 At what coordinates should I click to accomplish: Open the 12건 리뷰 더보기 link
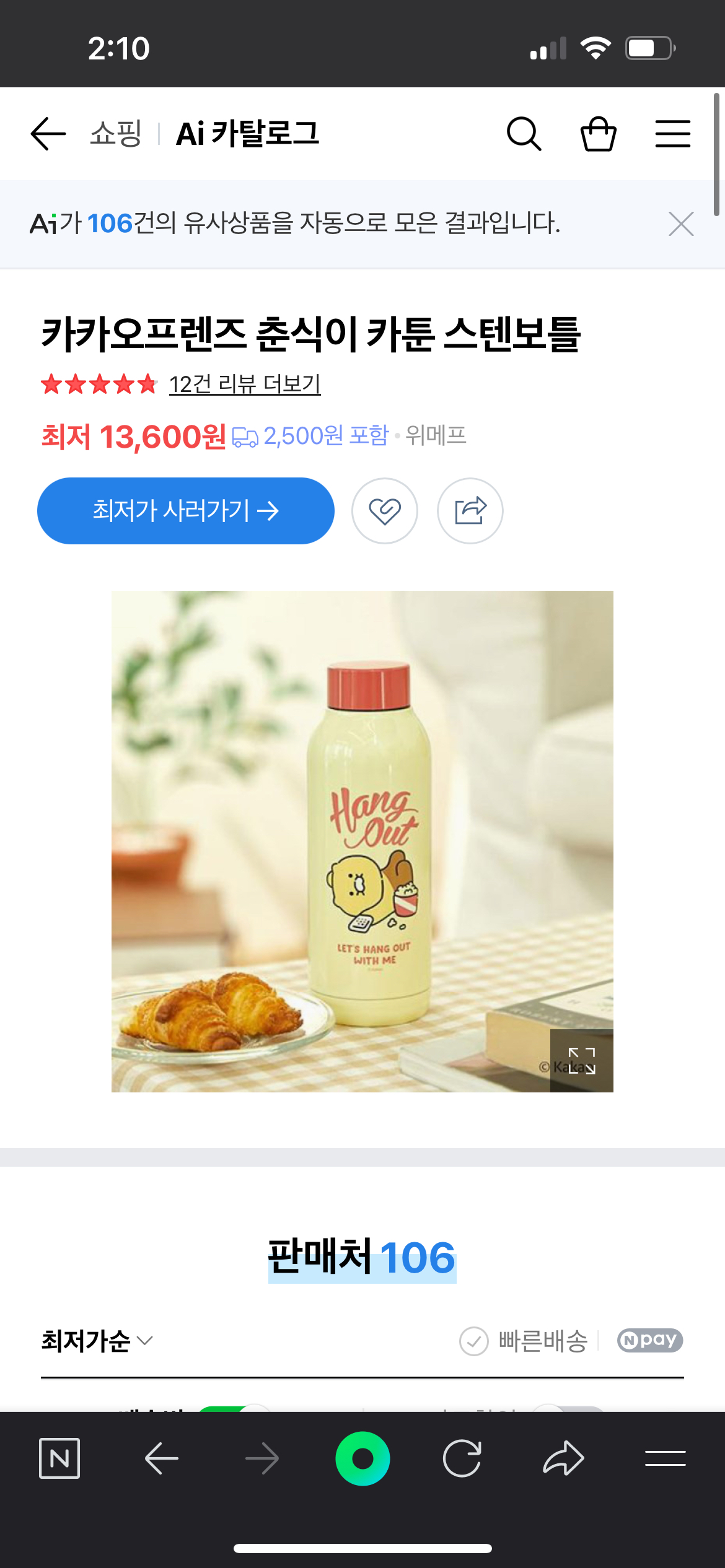click(x=245, y=385)
